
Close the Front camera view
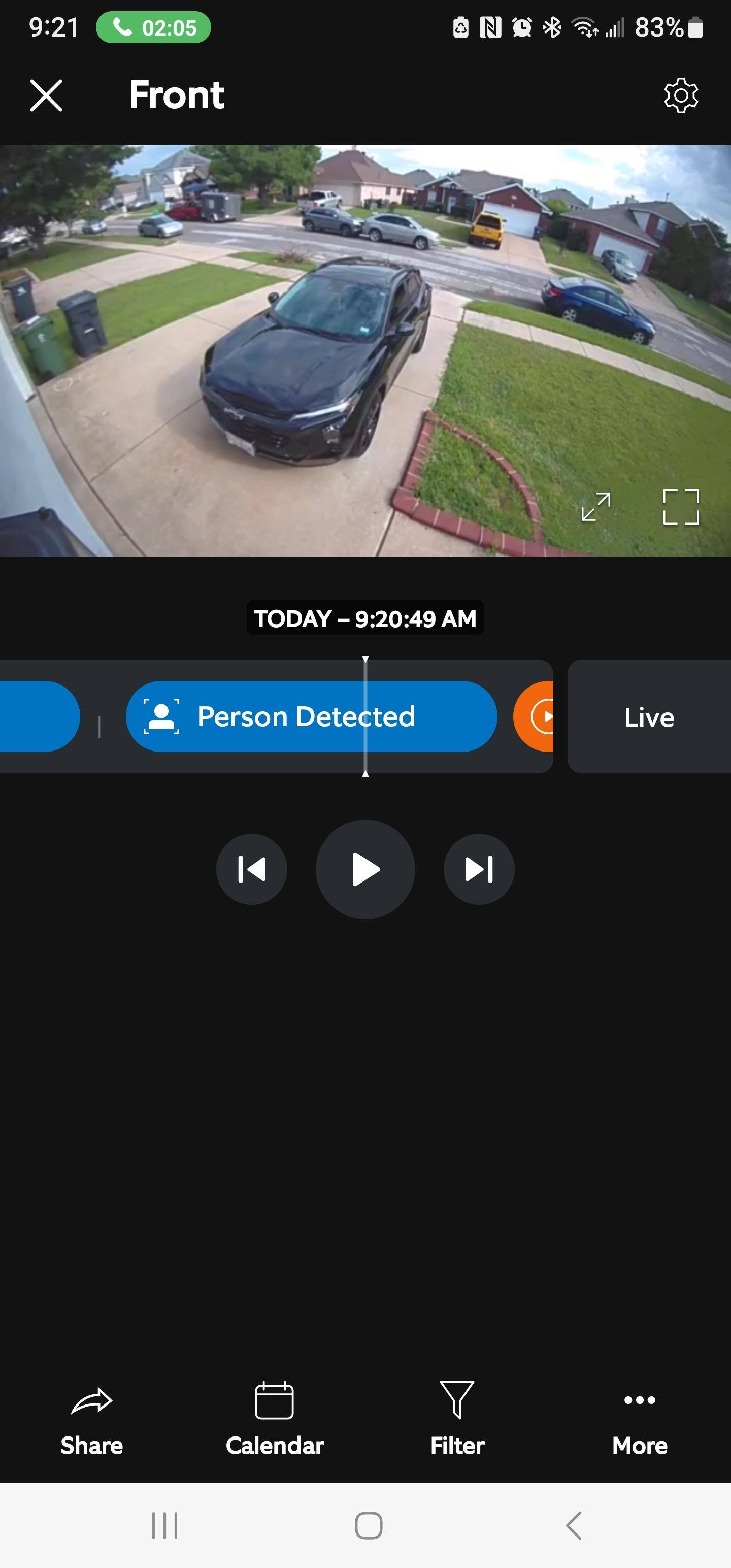[46, 95]
